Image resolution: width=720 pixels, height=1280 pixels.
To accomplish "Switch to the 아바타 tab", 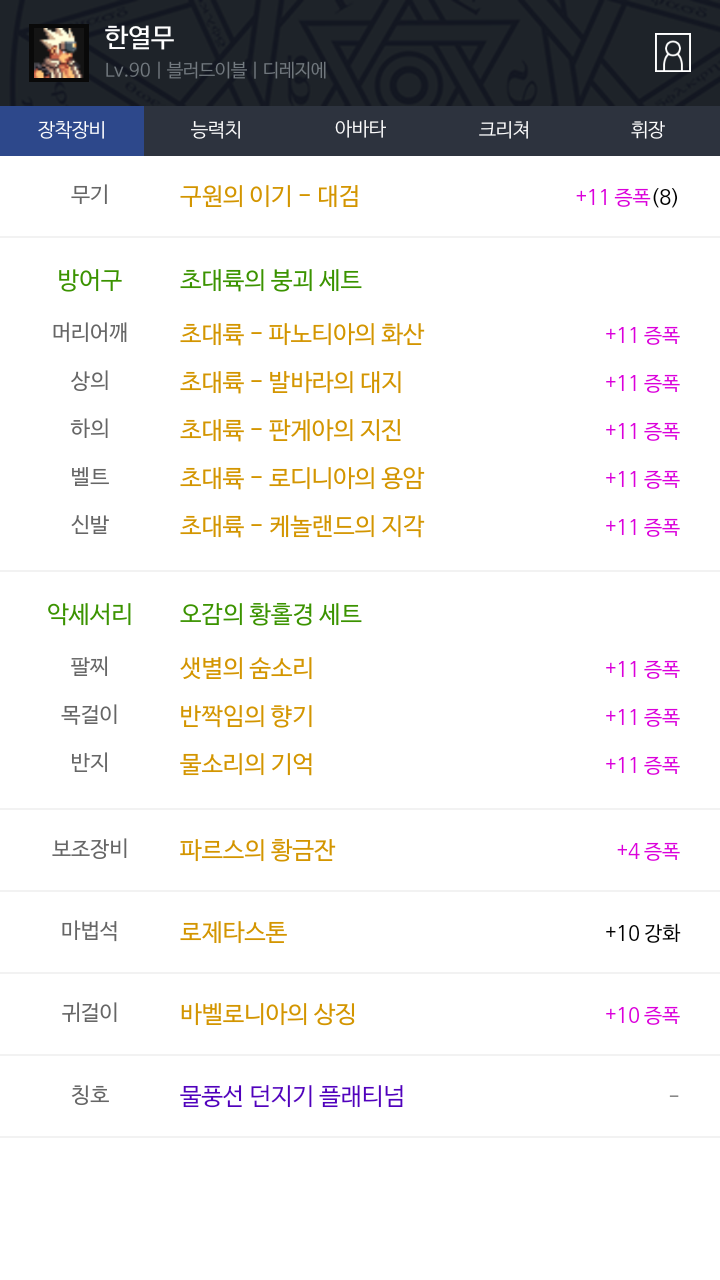I will (360, 130).
